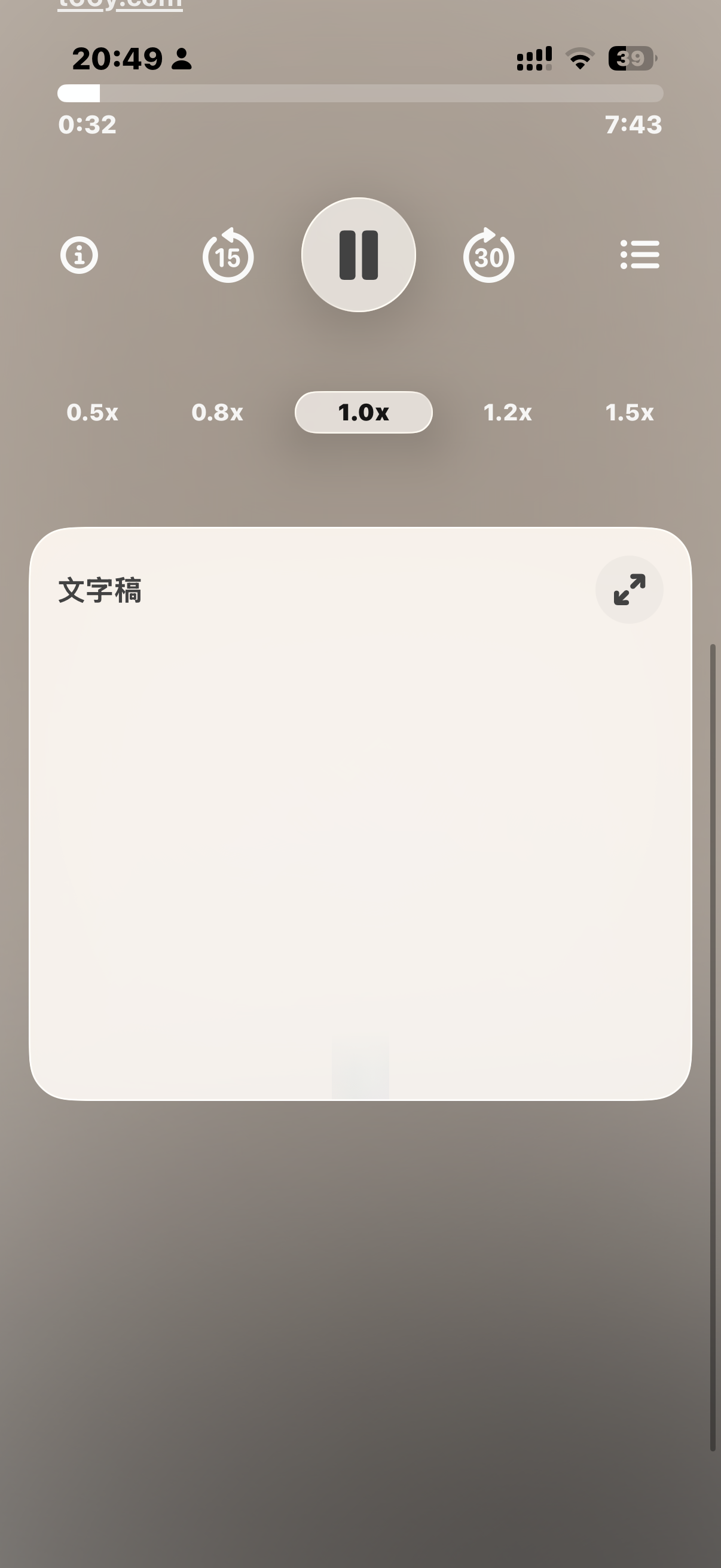
Task: Open the playlist list icon
Action: tap(640, 254)
